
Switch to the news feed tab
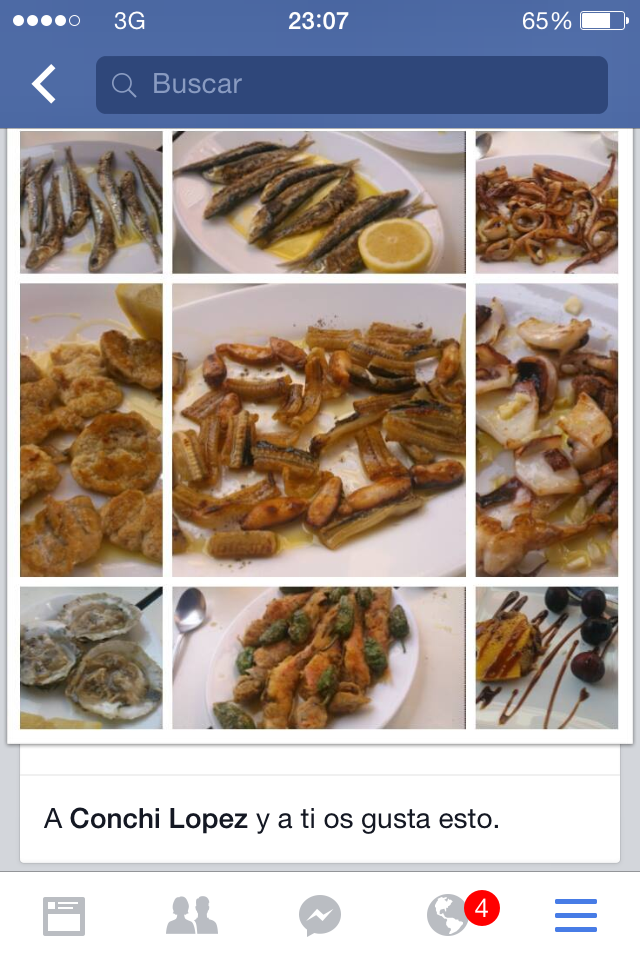64,916
